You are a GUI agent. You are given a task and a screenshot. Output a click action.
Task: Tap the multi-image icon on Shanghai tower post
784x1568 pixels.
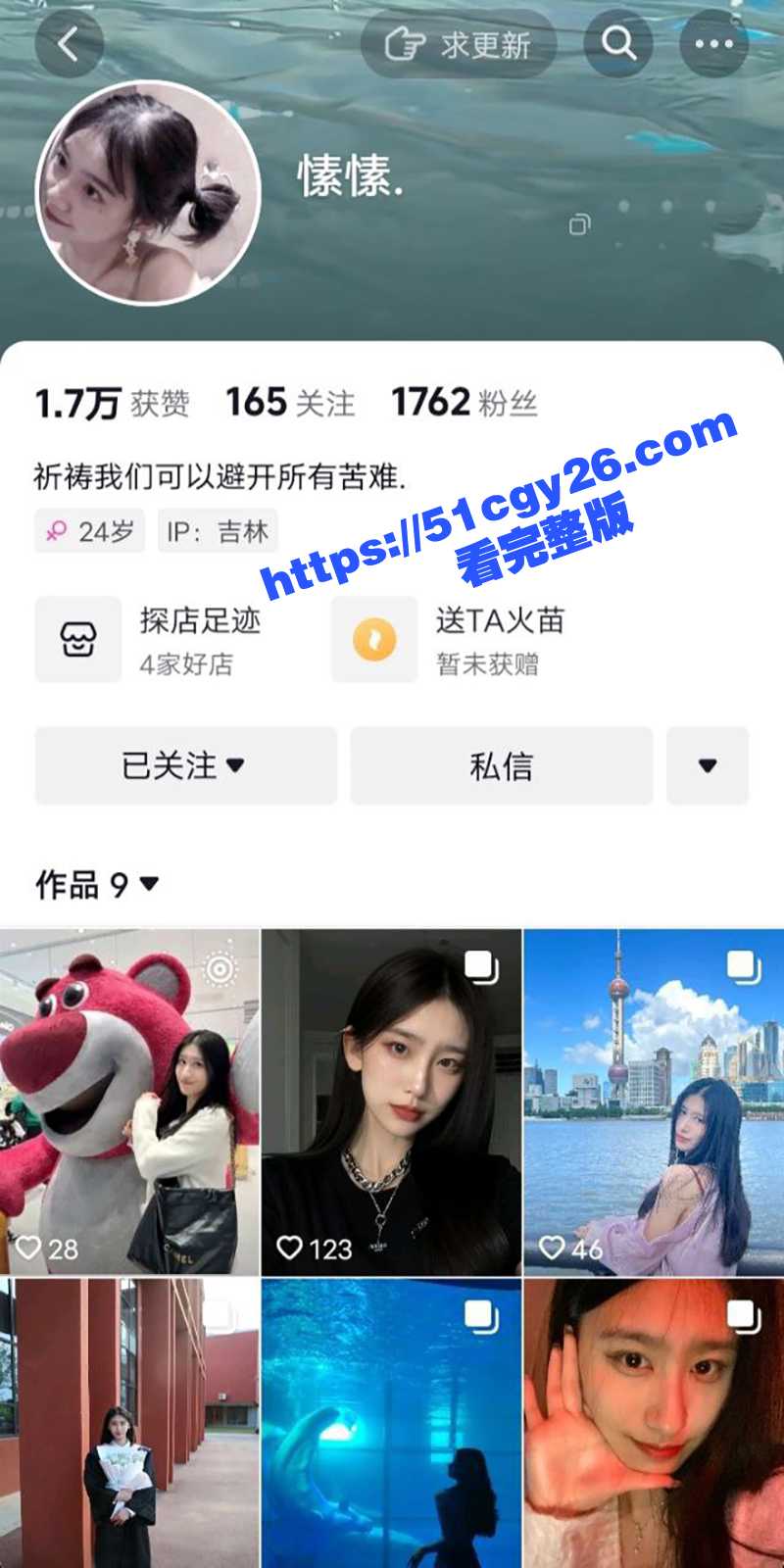click(x=743, y=966)
